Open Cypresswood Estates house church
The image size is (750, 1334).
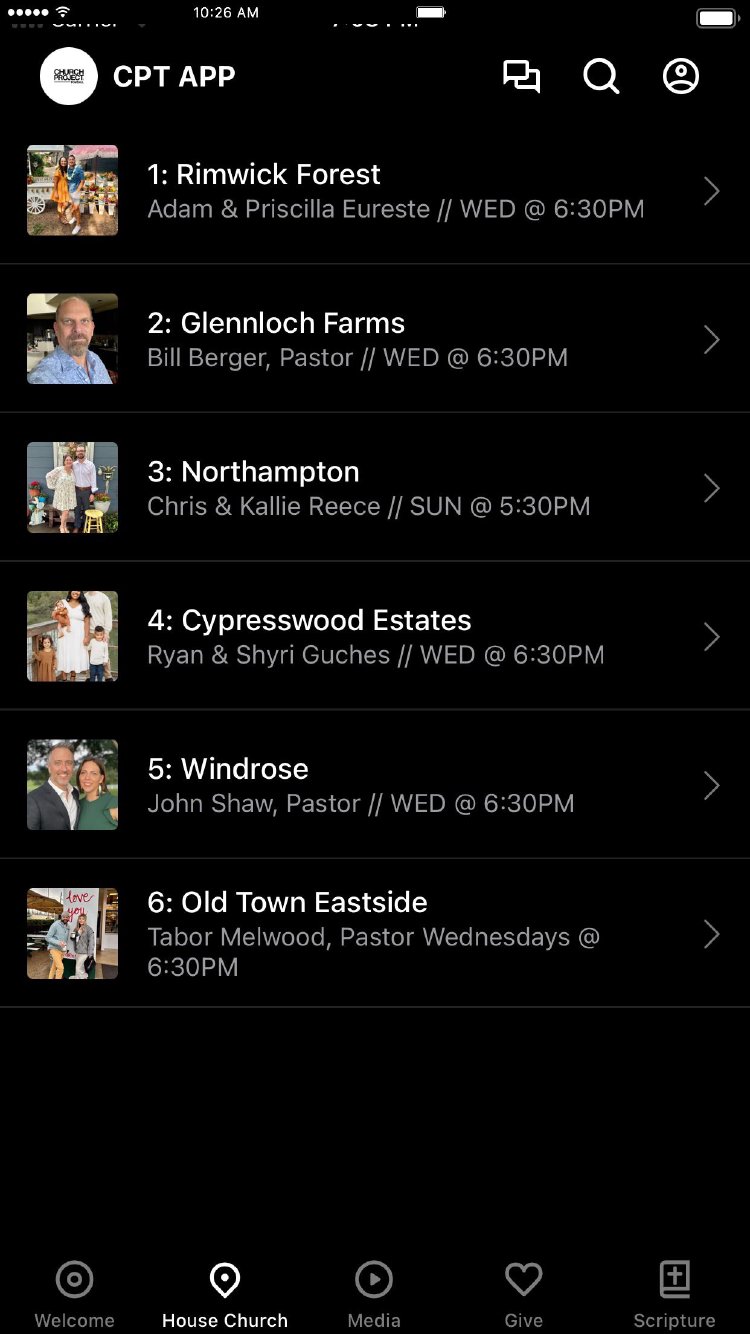point(375,637)
